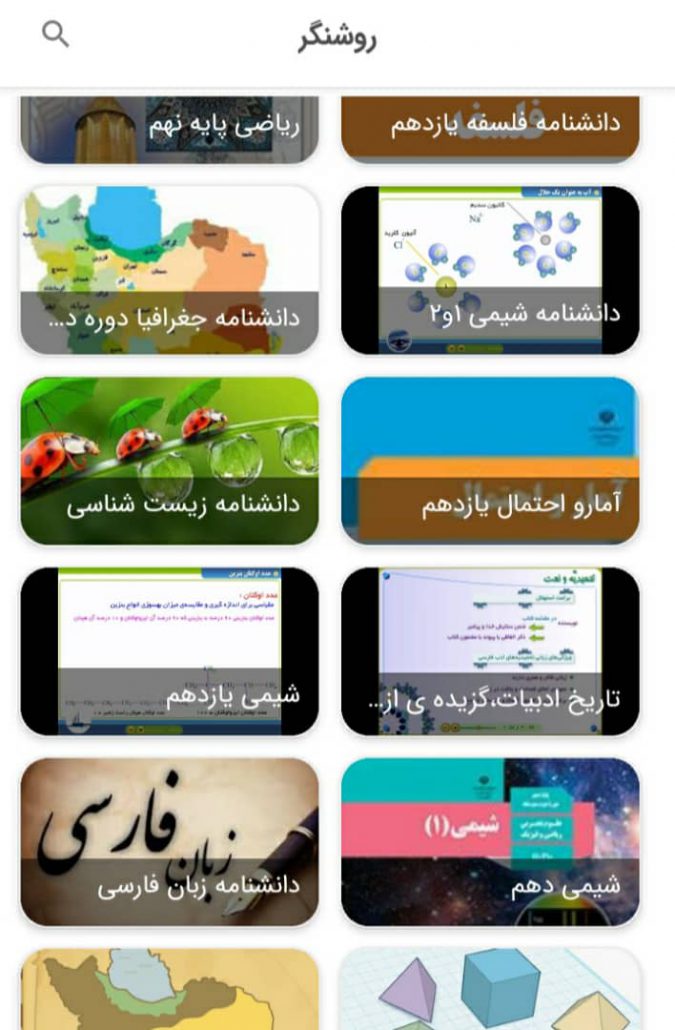Select تاریخ ادبیات،گزیده ی از card
Screen dimensions: 675x1030
click(x=490, y=652)
